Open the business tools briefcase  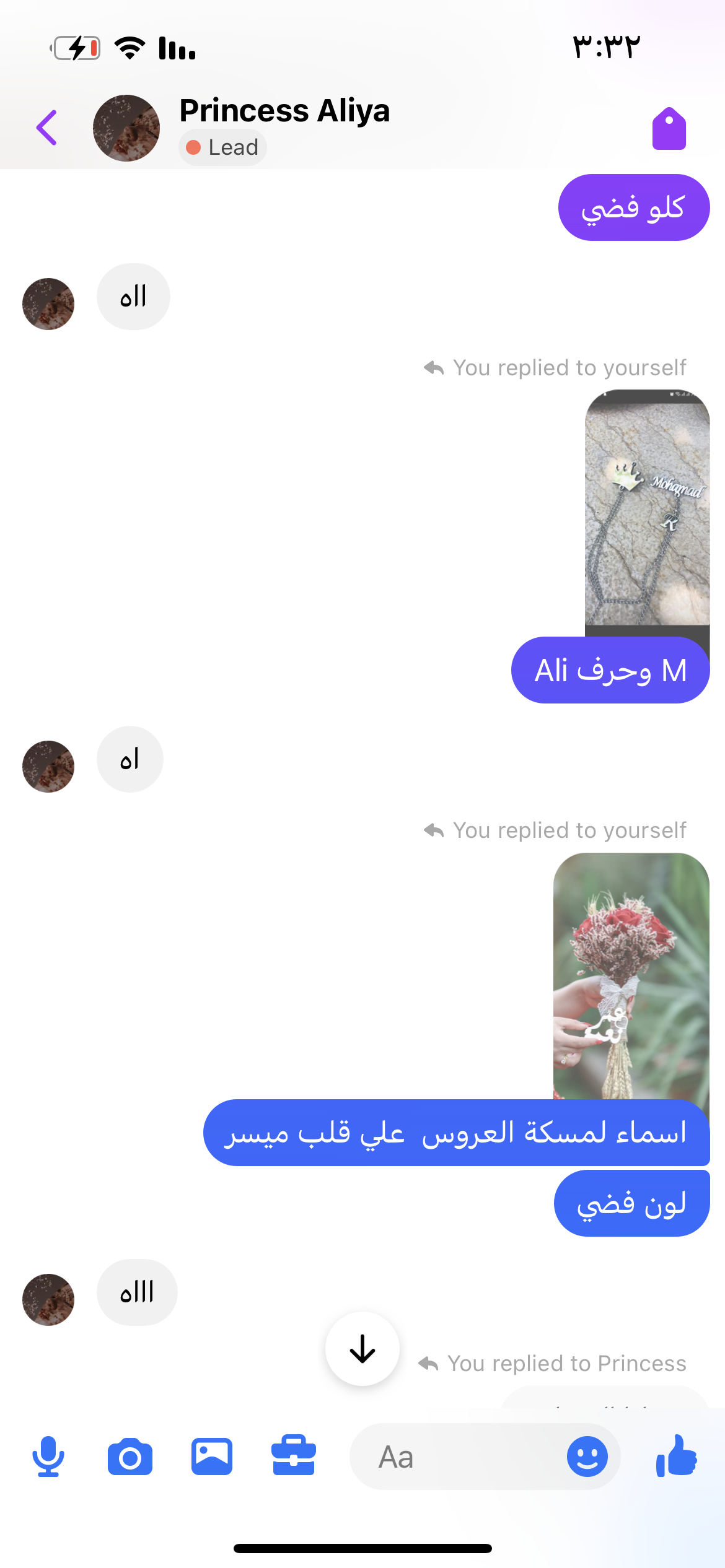click(294, 1457)
